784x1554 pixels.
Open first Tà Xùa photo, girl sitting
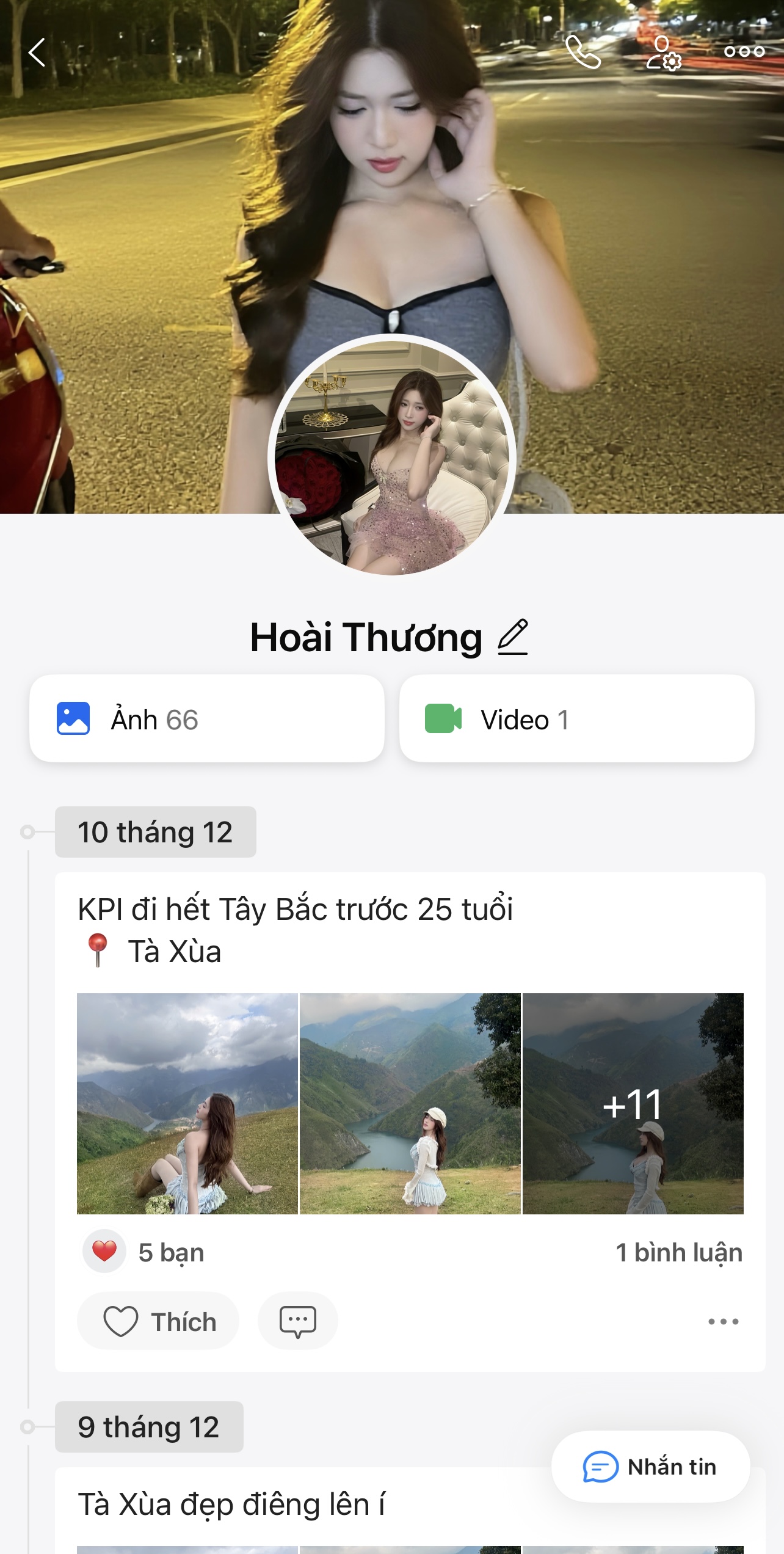click(x=187, y=1103)
